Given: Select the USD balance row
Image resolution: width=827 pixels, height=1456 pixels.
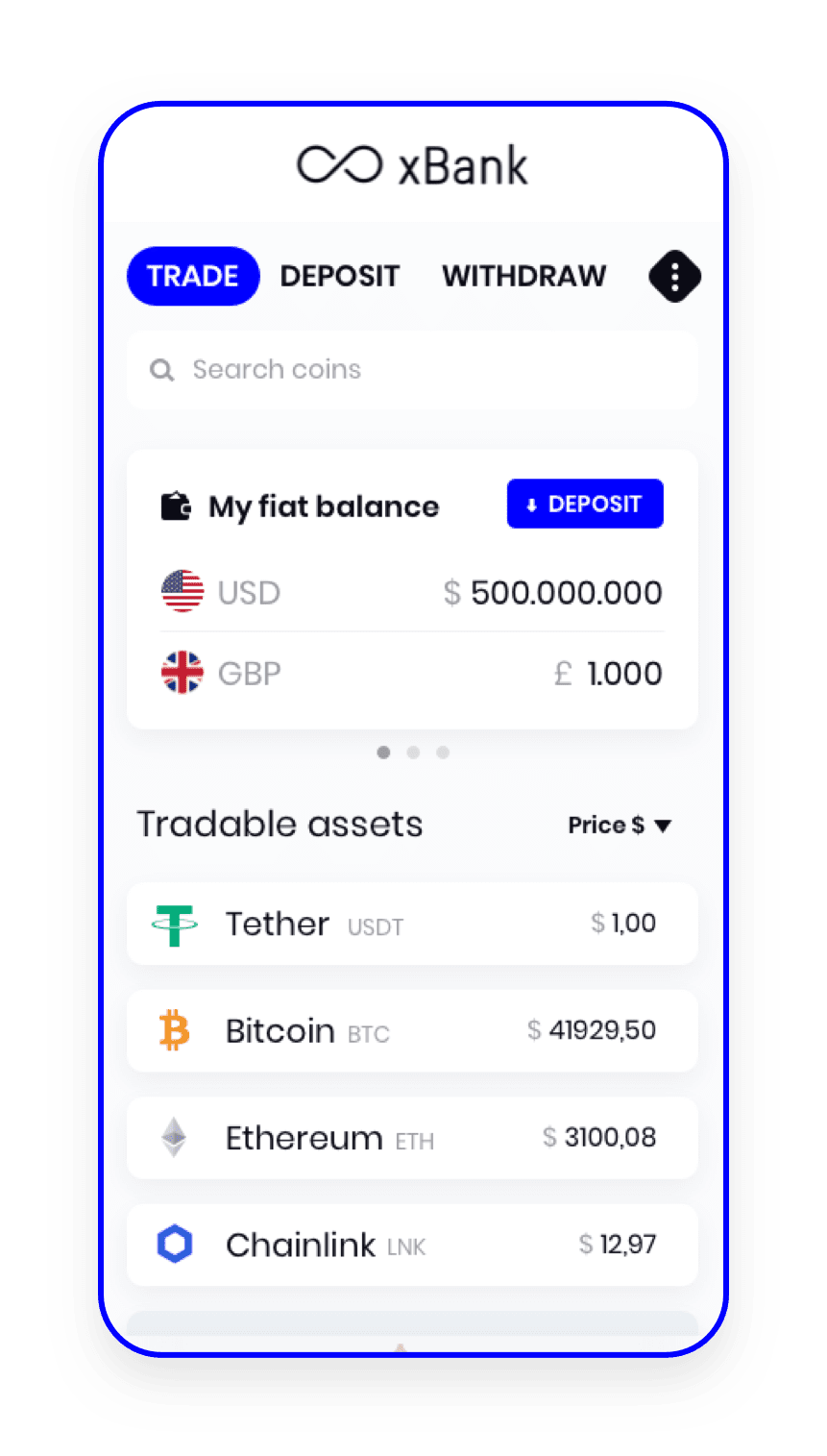Looking at the screenshot, I should pos(411,592).
